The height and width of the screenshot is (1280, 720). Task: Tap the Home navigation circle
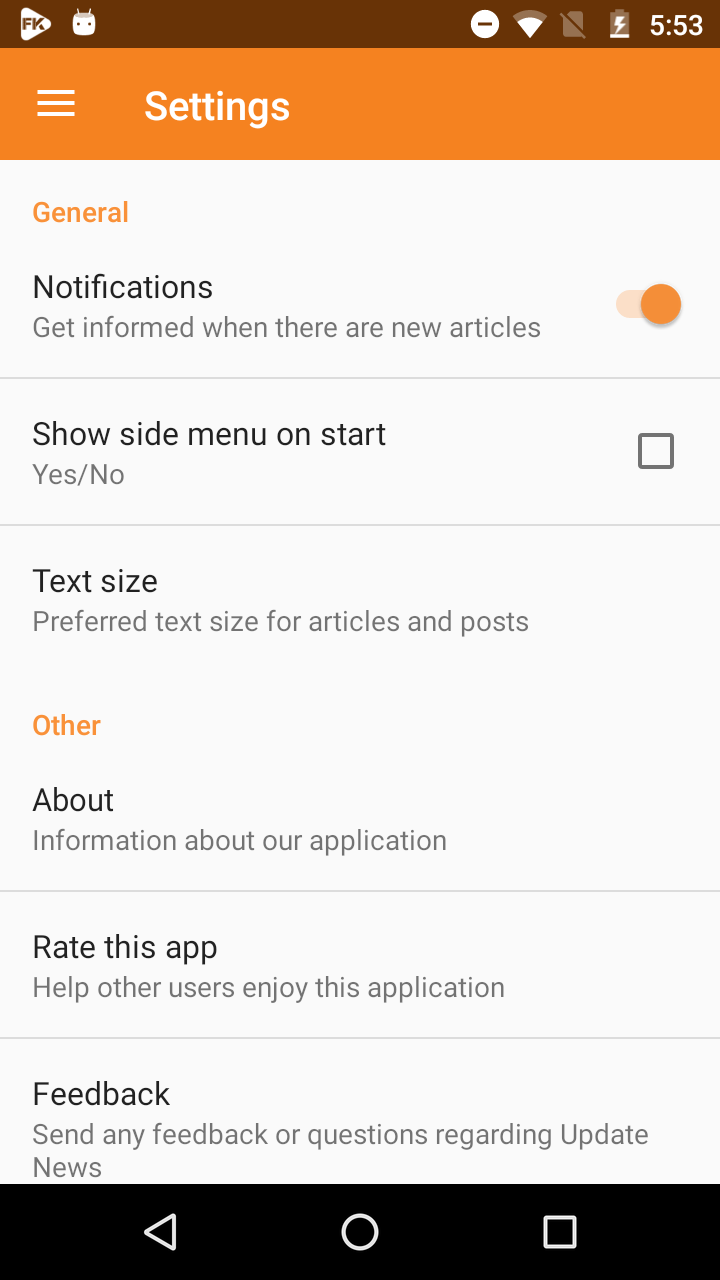coord(360,1232)
